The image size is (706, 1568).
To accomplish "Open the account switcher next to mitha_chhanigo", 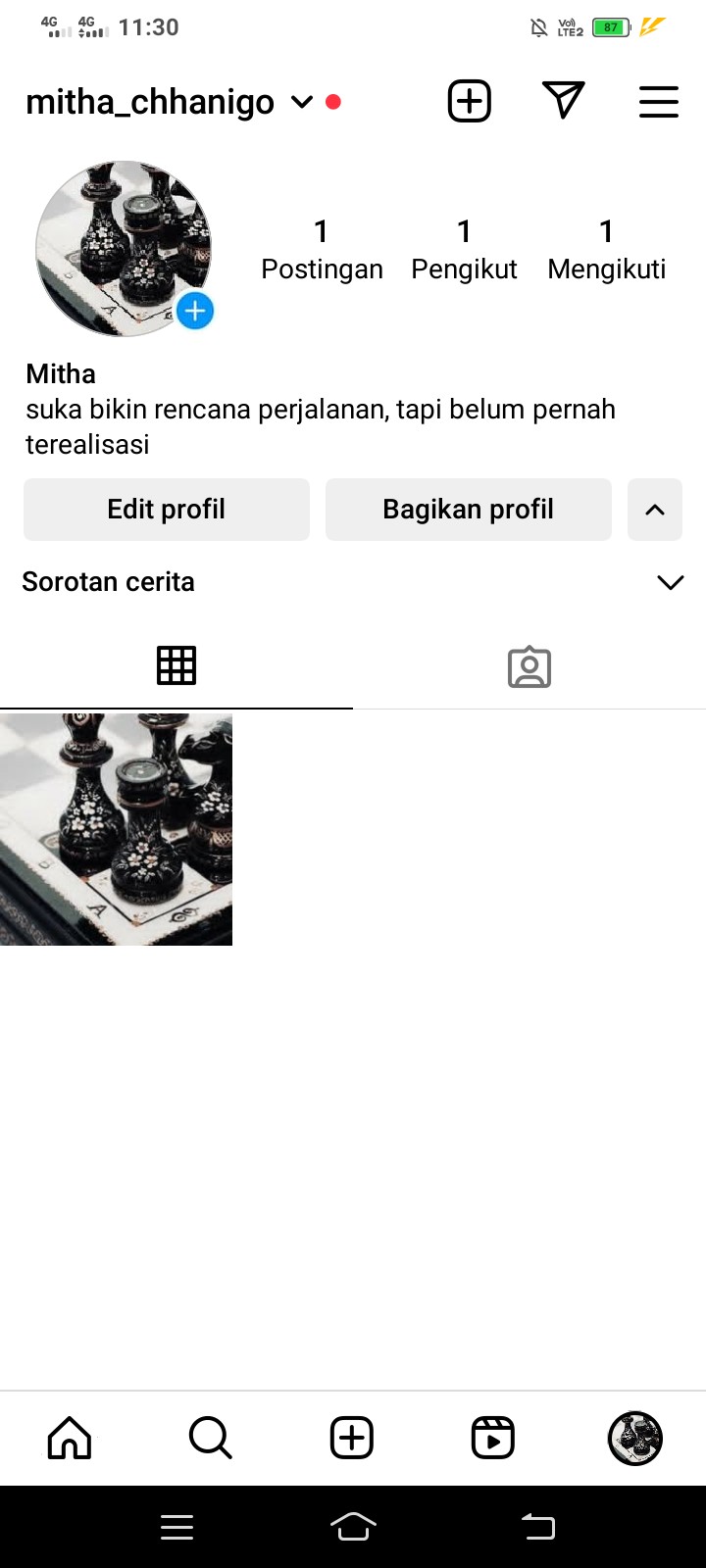I will [x=302, y=102].
